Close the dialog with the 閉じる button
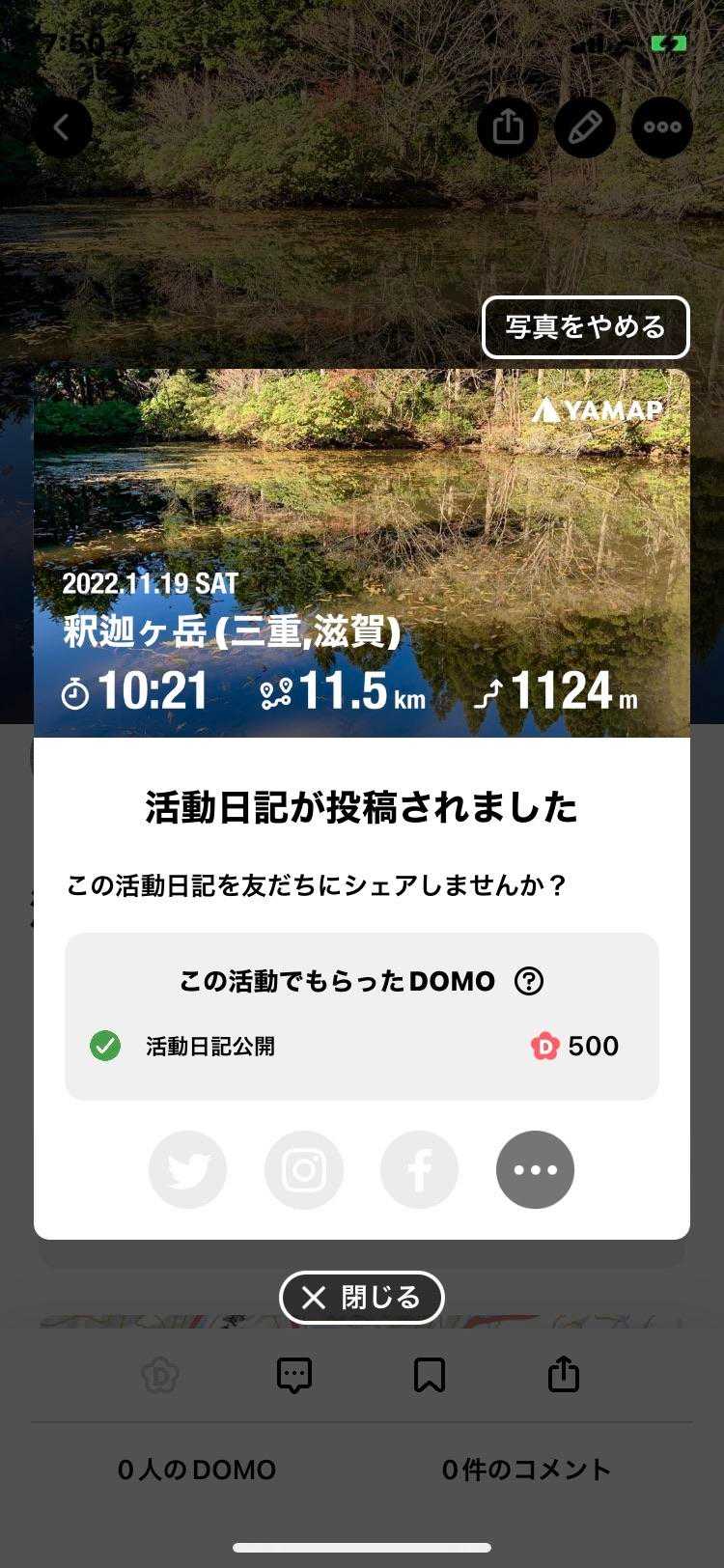Screen dimensions: 724x1568 click(362, 1297)
